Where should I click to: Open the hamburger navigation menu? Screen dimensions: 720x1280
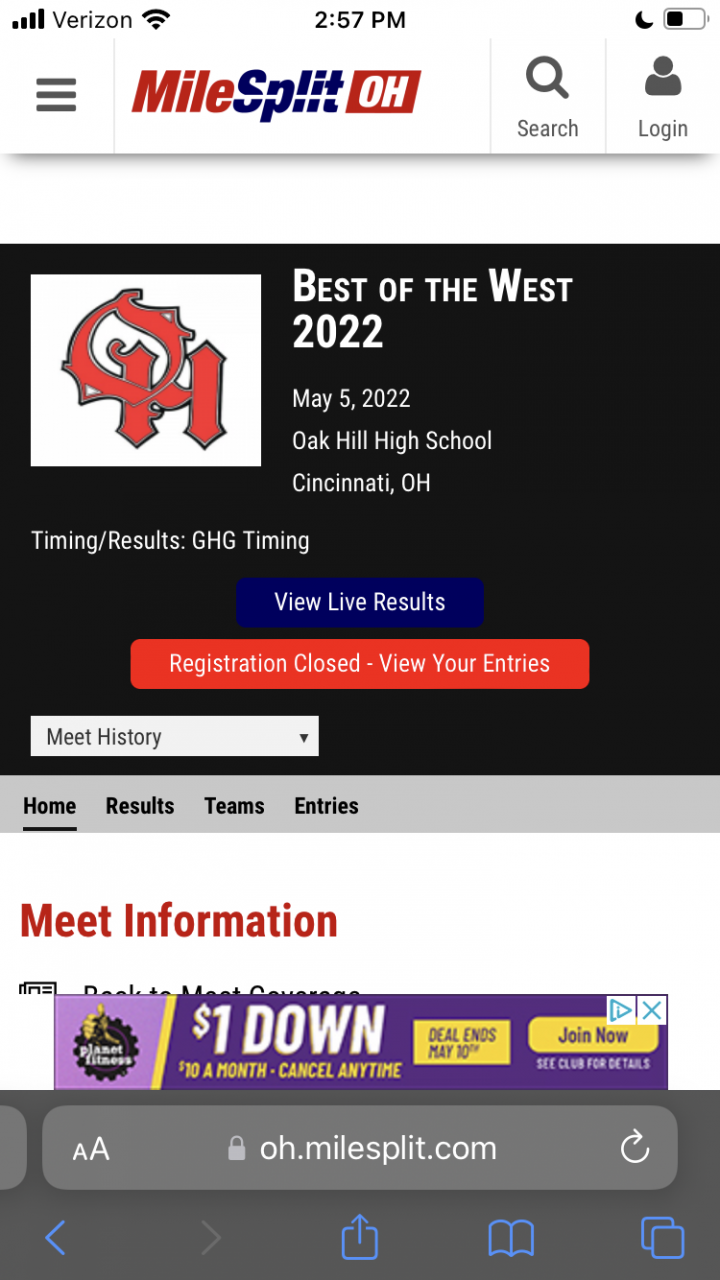pos(56,96)
